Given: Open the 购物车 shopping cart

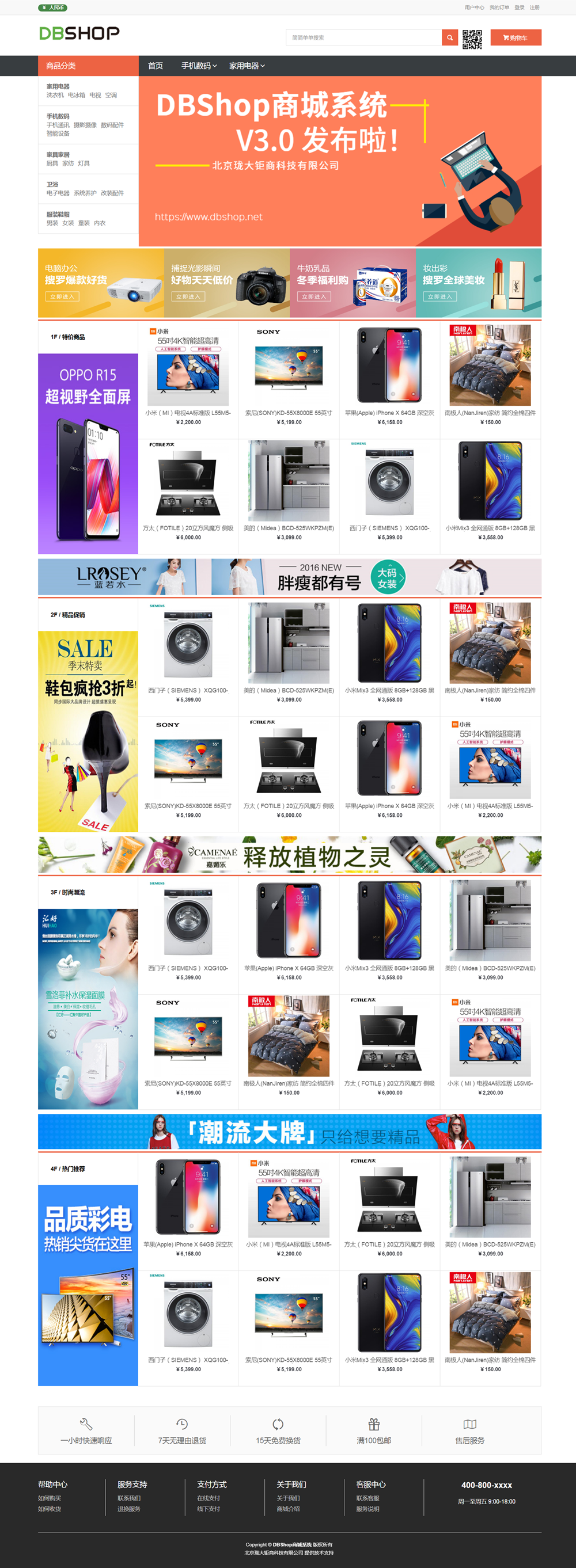Looking at the screenshot, I should [515, 38].
